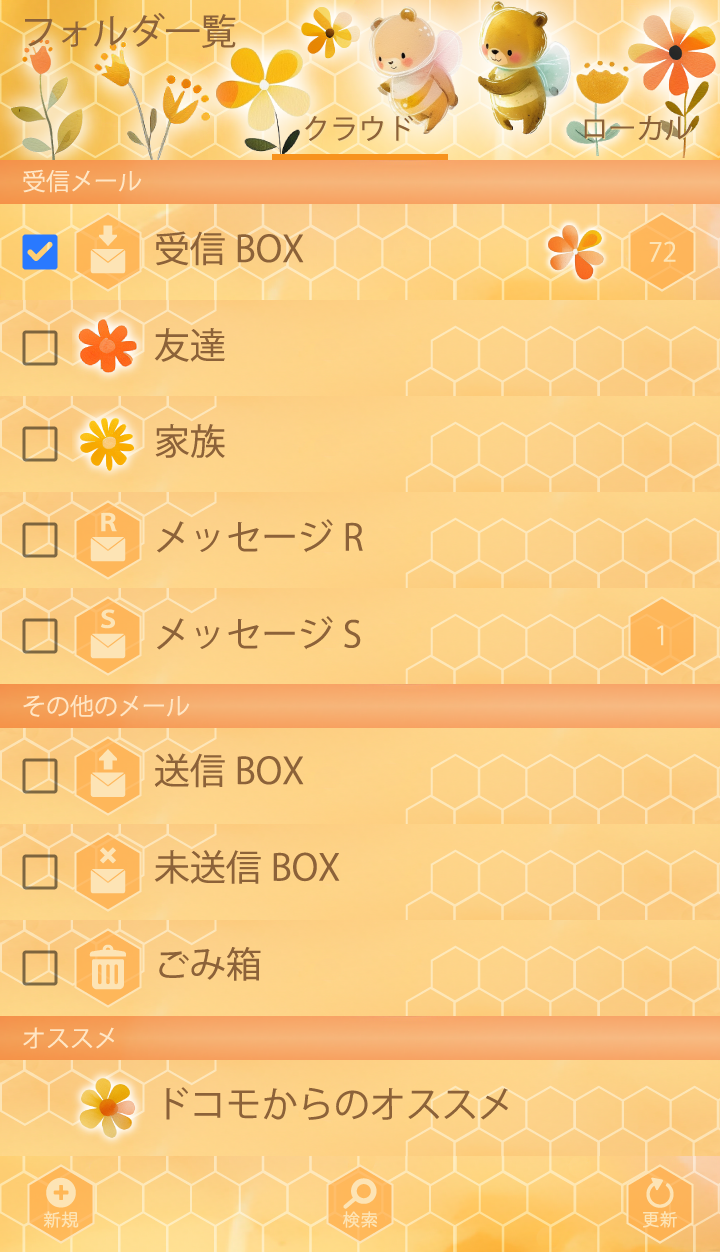Open ドコモからのオススメ

pos(334,1105)
